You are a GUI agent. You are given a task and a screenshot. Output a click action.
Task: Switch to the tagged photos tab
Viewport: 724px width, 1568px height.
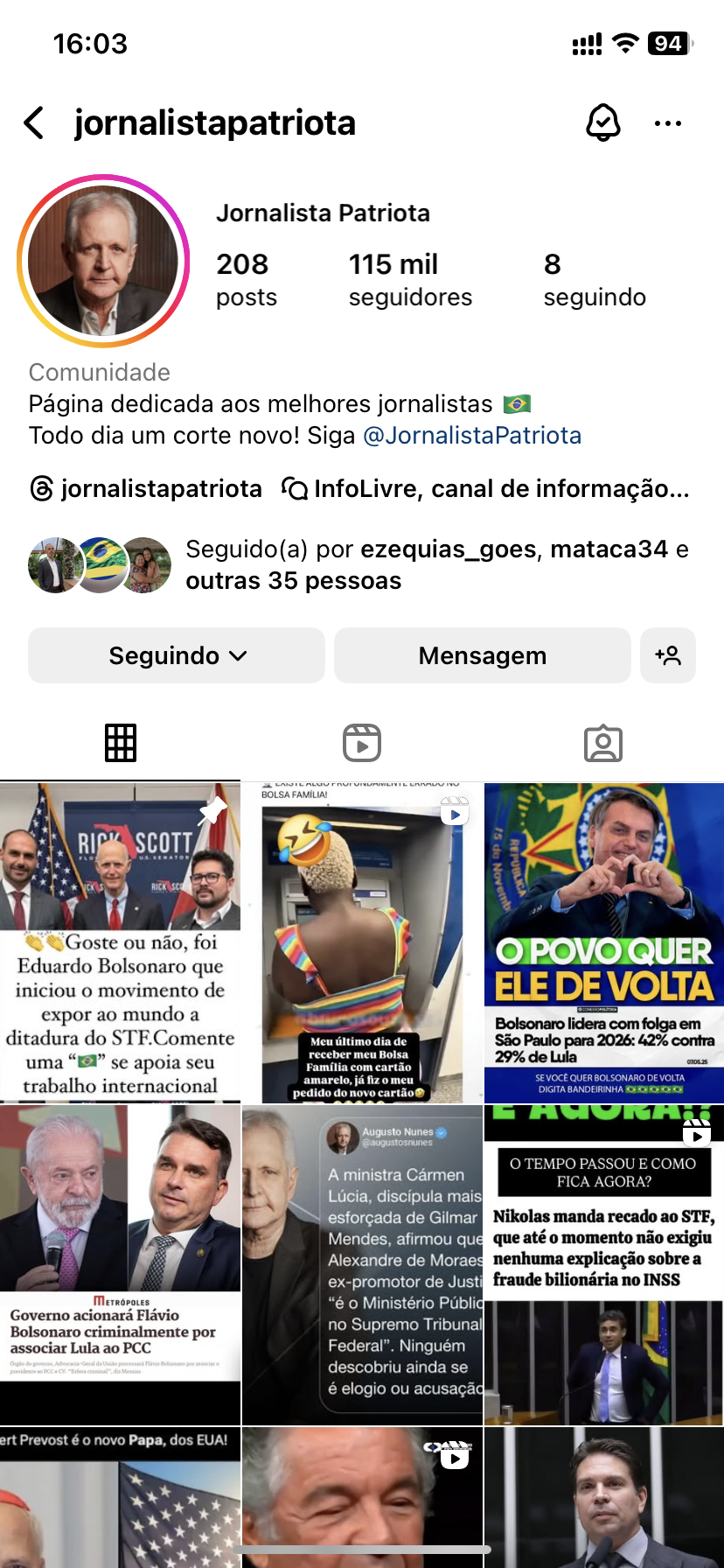click(602, 743)
